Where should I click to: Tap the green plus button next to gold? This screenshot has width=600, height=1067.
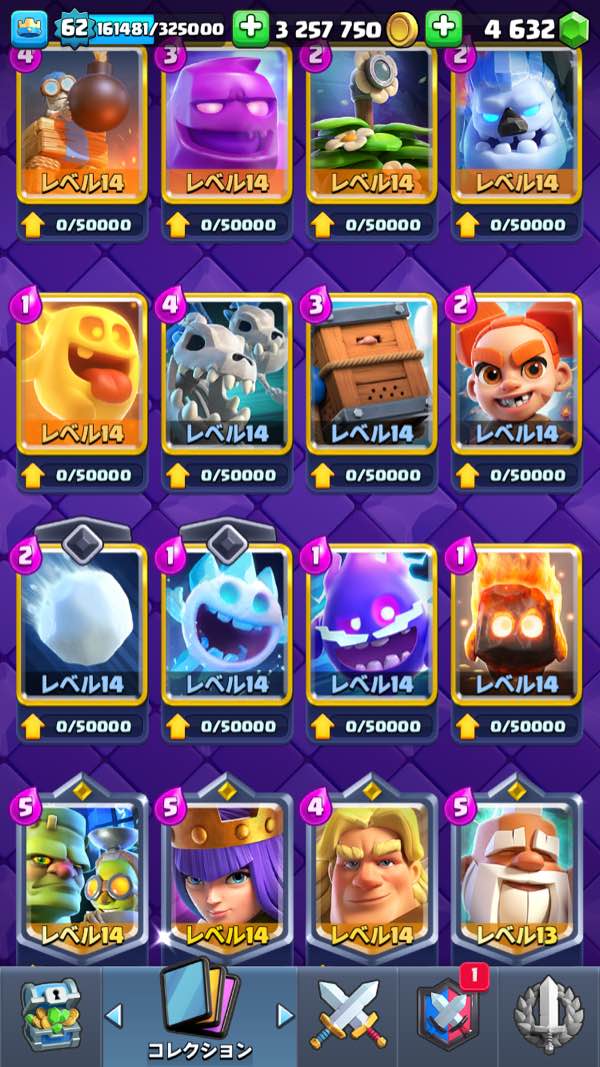coord(250,28)
